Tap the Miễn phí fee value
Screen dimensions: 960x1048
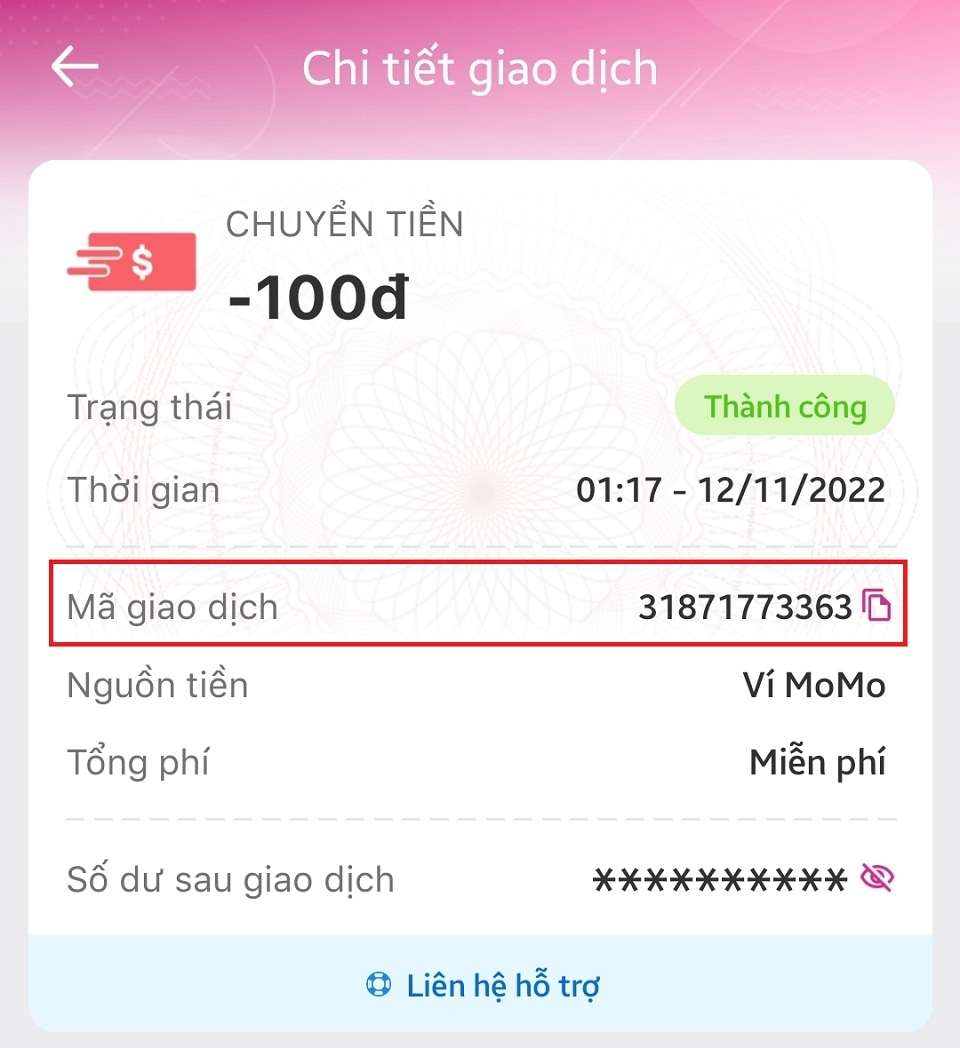click(820, 761)
